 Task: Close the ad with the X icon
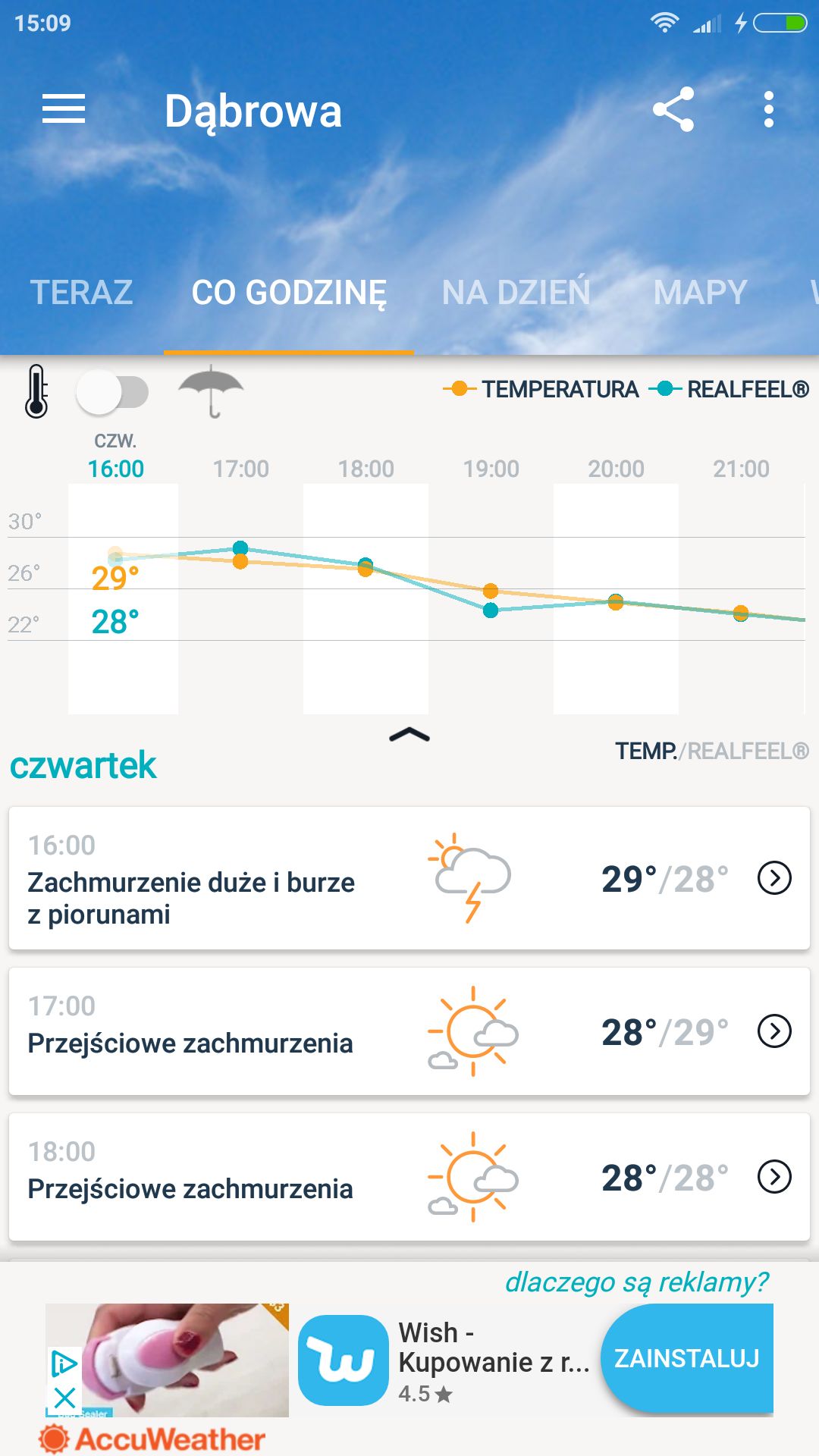64,1397
